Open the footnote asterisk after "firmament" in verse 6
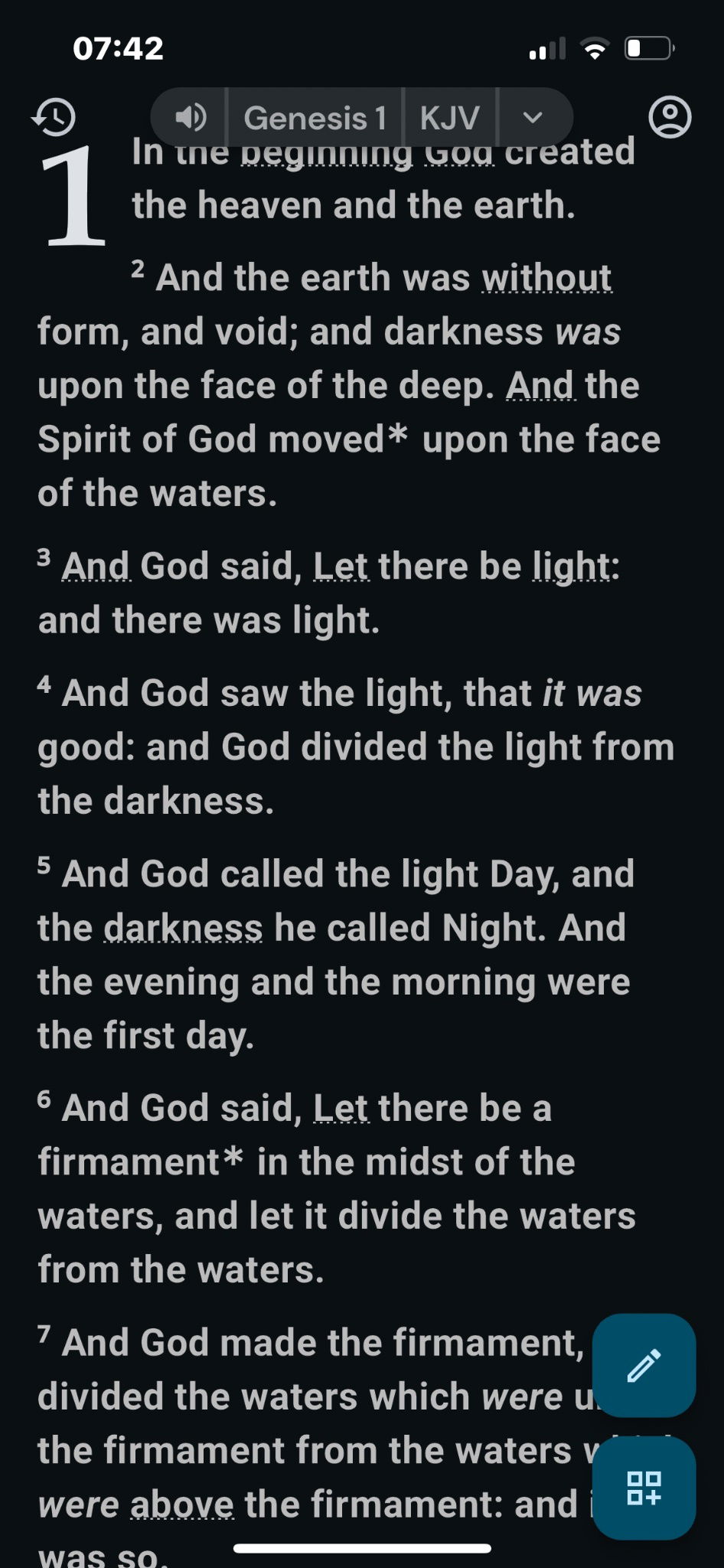This screenshot has width=724, height=1568. tap(233, 1159)
